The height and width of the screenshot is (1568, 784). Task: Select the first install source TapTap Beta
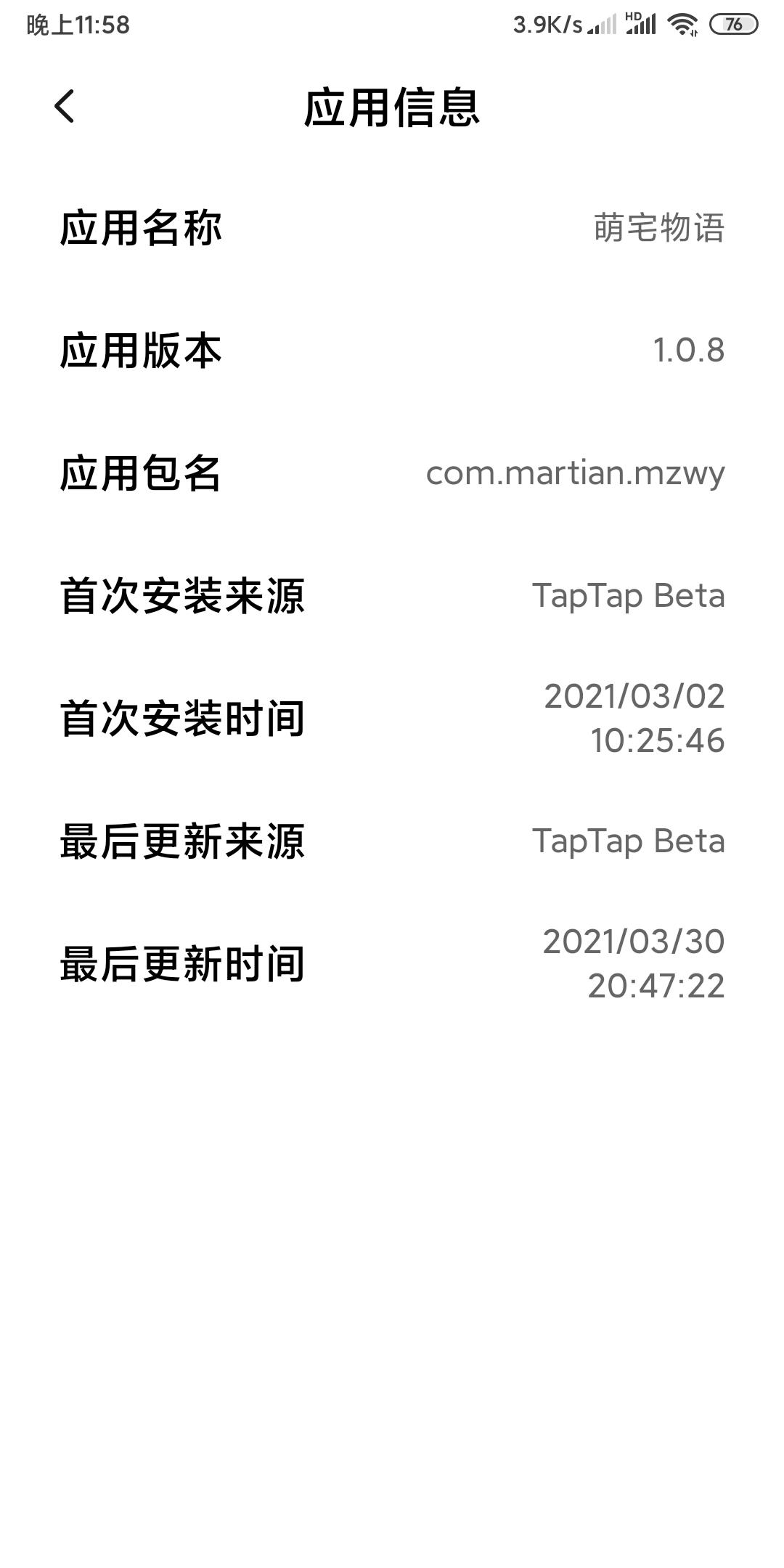(x=628, y=597)
